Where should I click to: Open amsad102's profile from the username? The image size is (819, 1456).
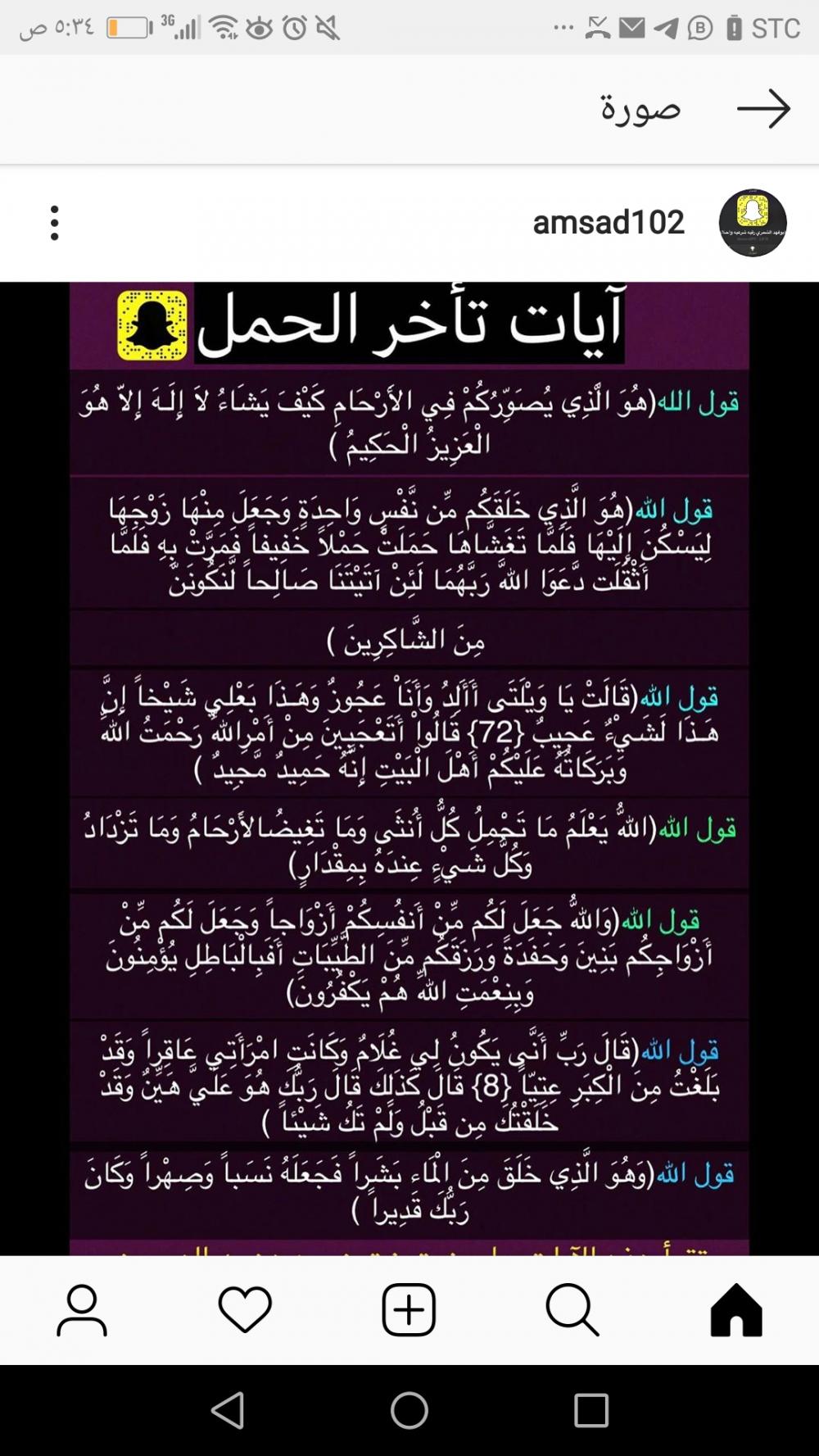608,223
